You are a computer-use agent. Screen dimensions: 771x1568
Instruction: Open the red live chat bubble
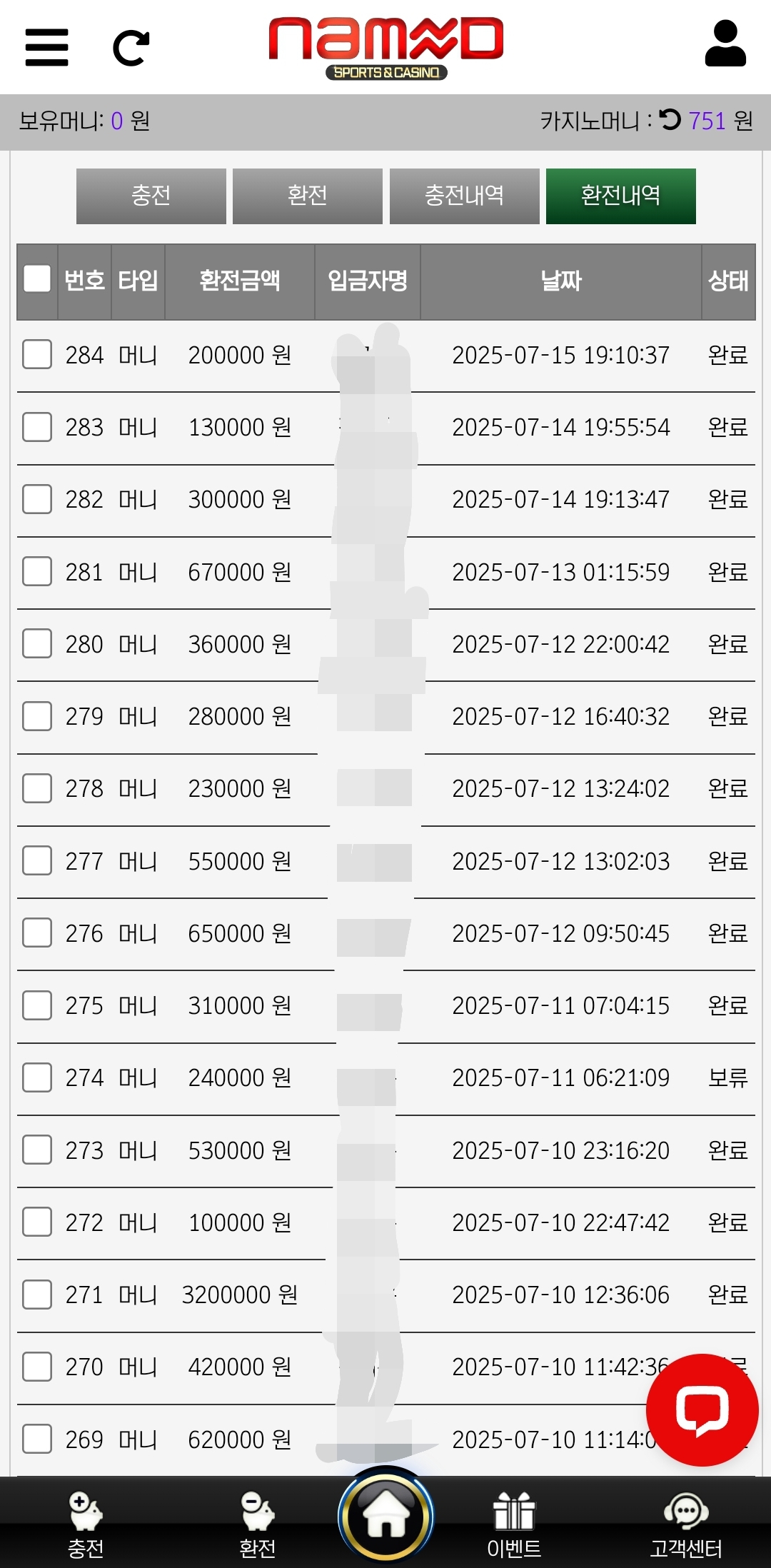point(702,1409)
